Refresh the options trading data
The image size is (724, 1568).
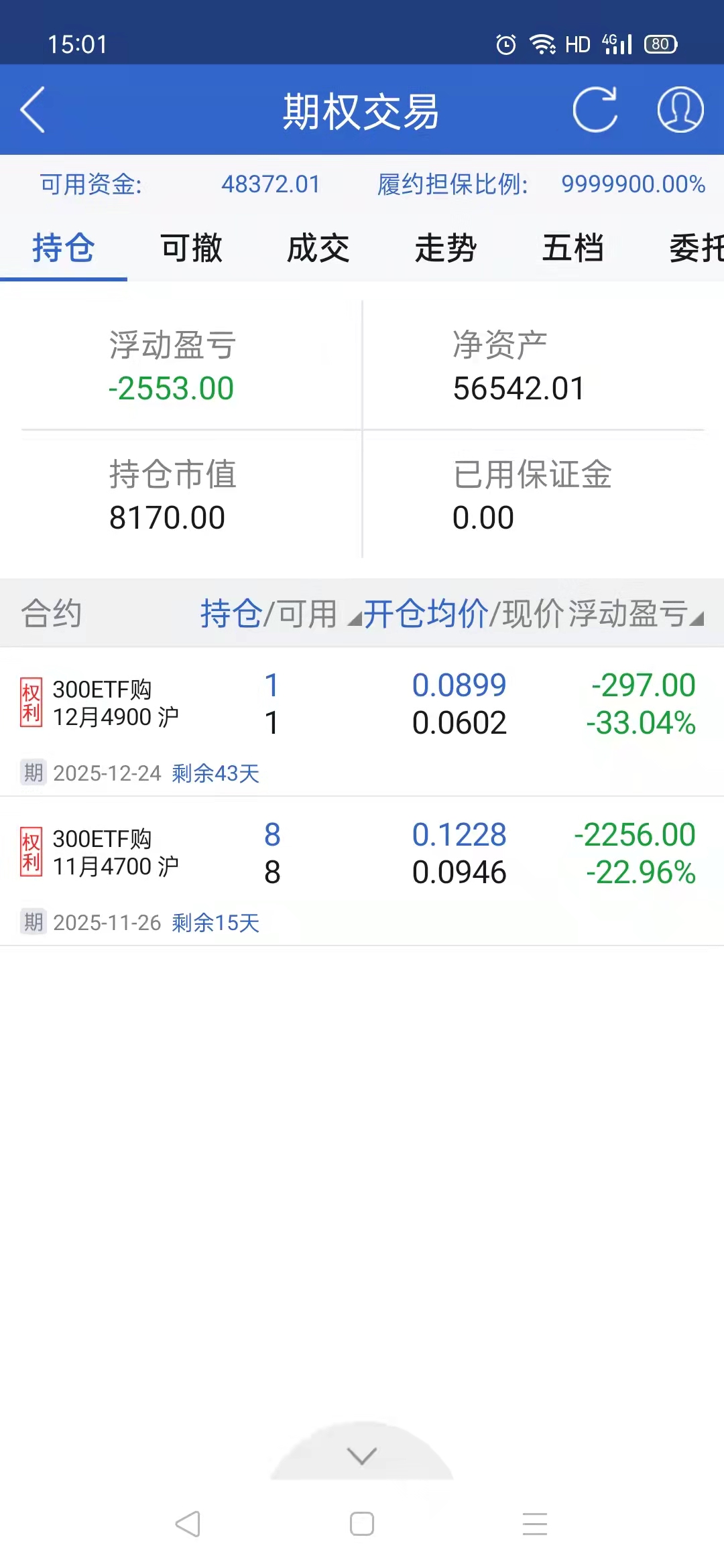[595, 110]
